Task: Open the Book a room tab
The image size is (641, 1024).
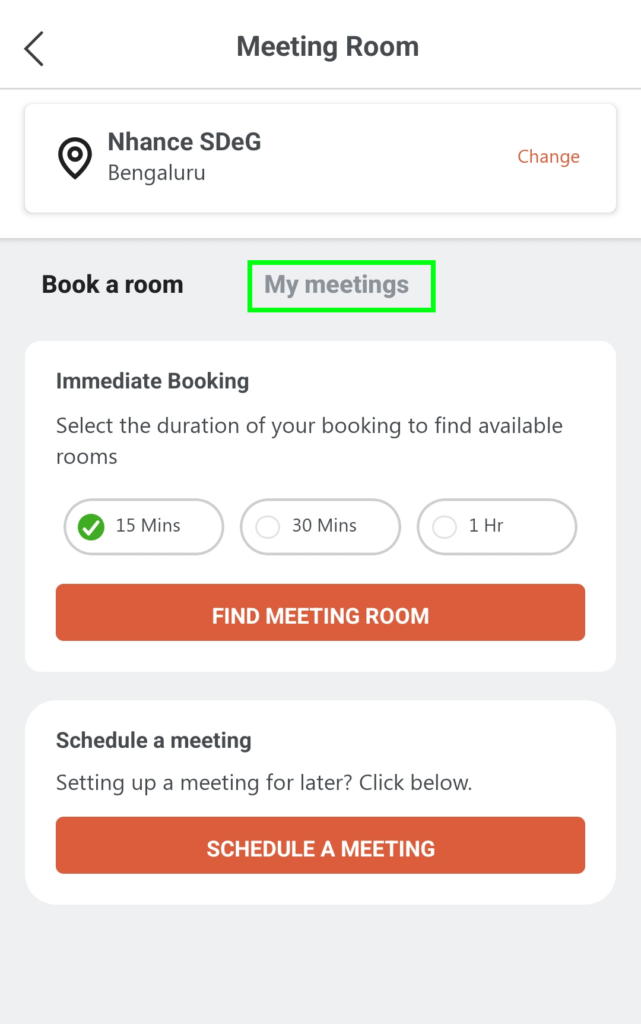Action: point(113,285)
